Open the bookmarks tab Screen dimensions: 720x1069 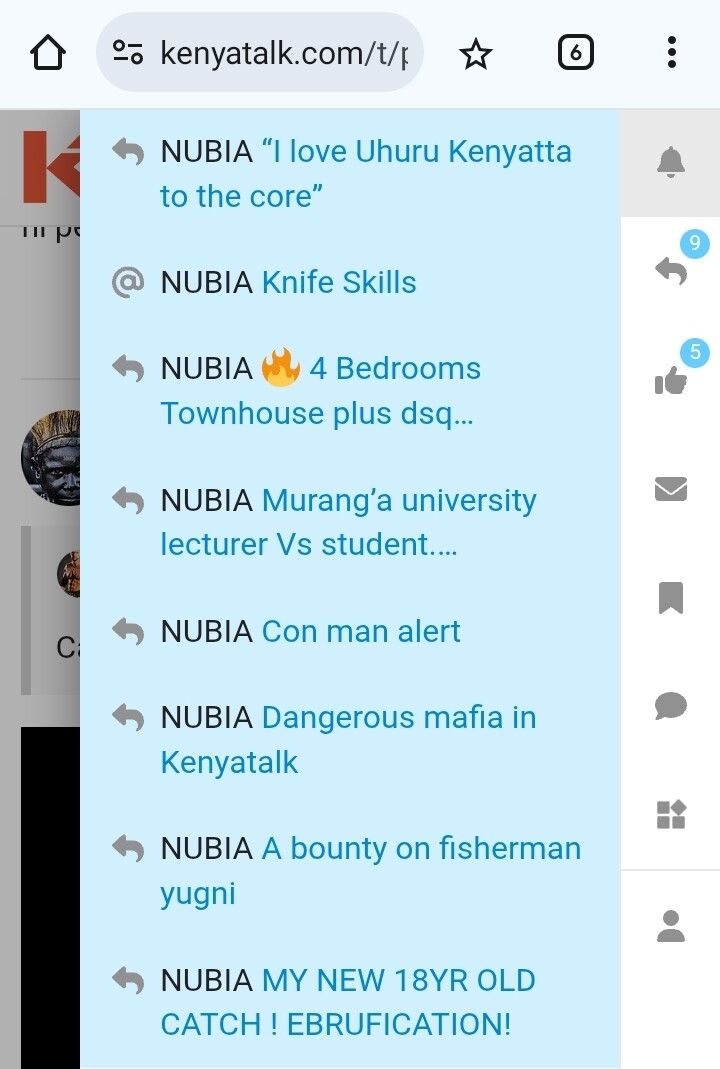click(671, 598)
